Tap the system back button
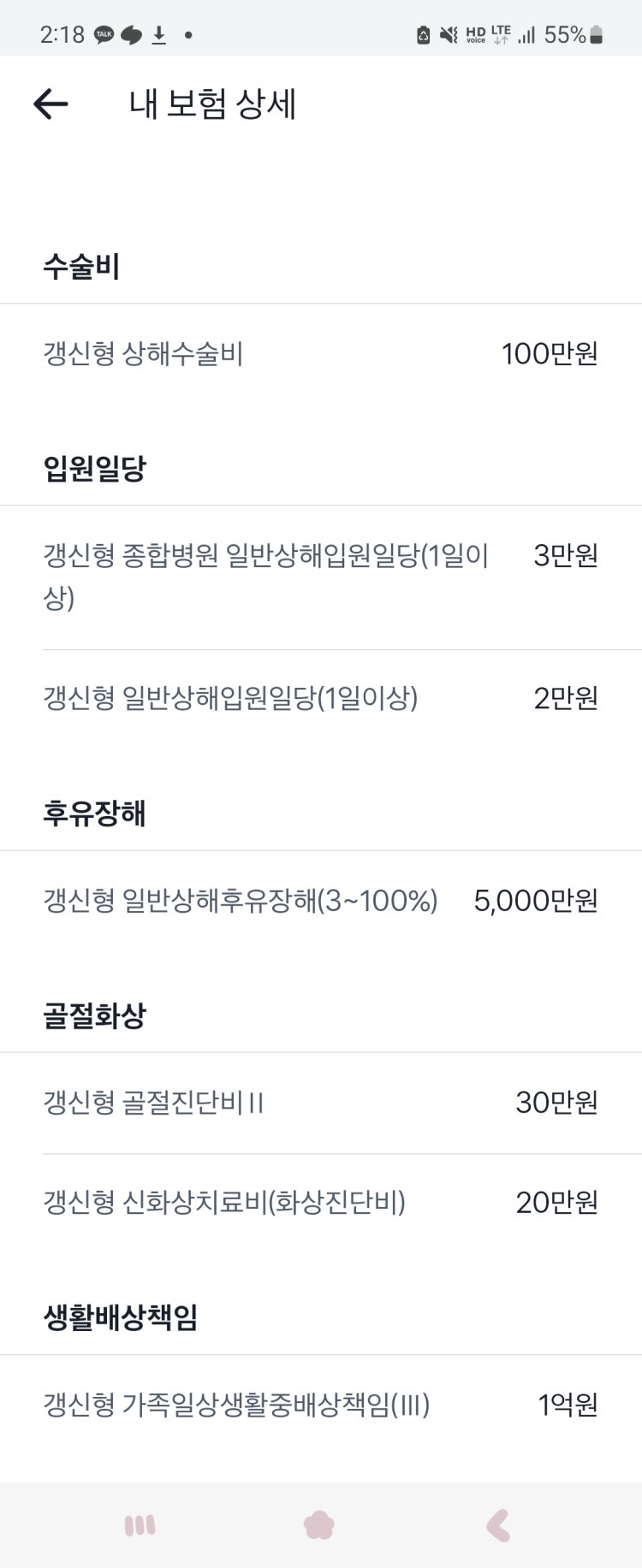This screenshot has width=642, height=1568. tap(498, 1525)
